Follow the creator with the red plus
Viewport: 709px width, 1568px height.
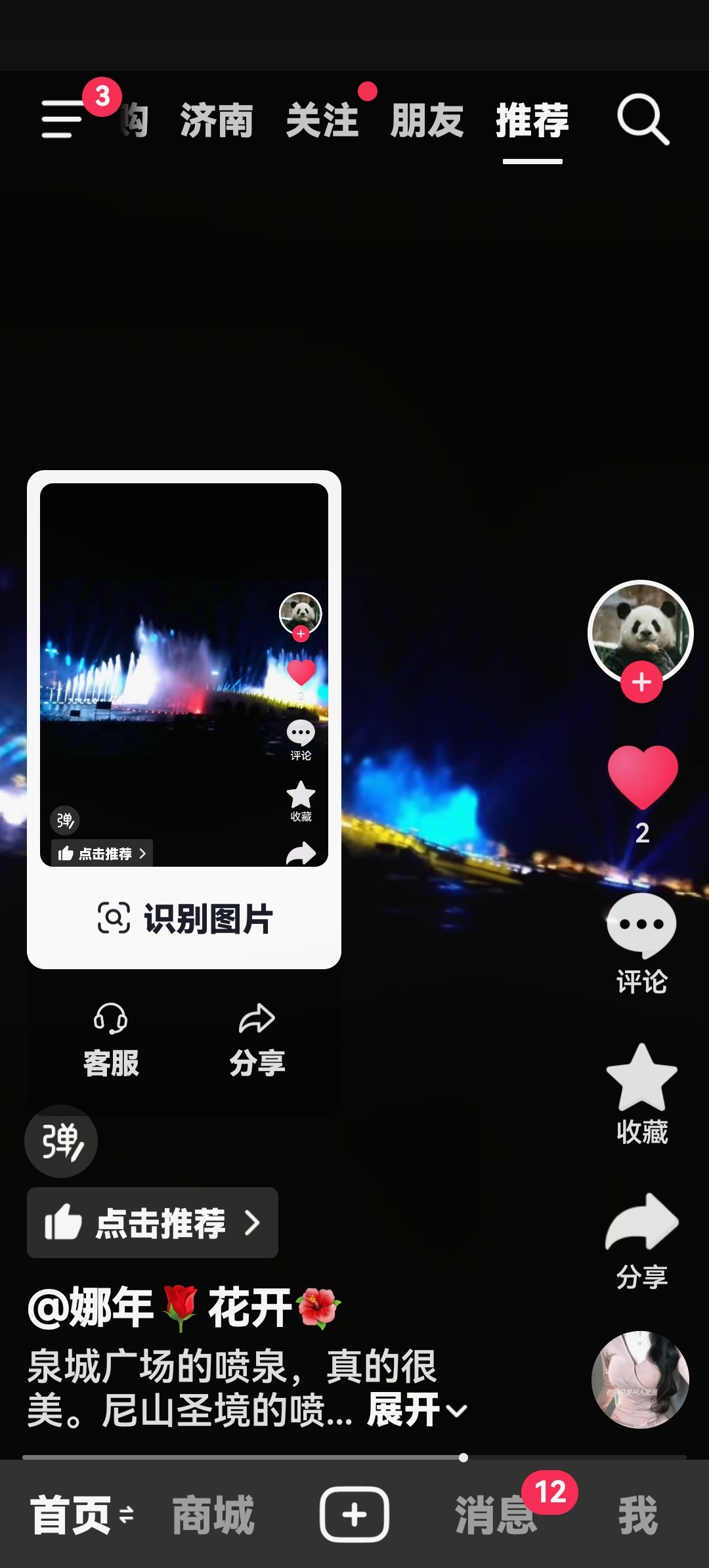click(641, 683)
